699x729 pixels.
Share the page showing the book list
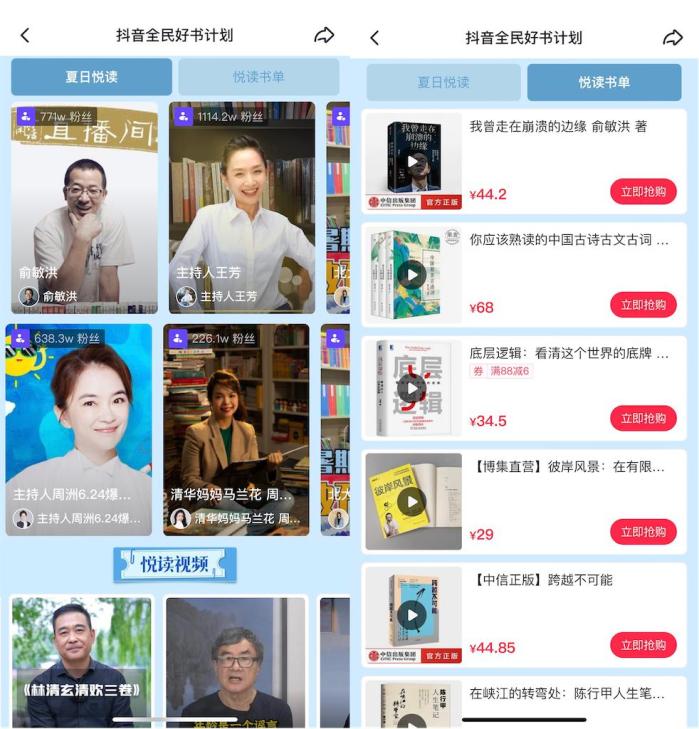(x=672, y=38)
